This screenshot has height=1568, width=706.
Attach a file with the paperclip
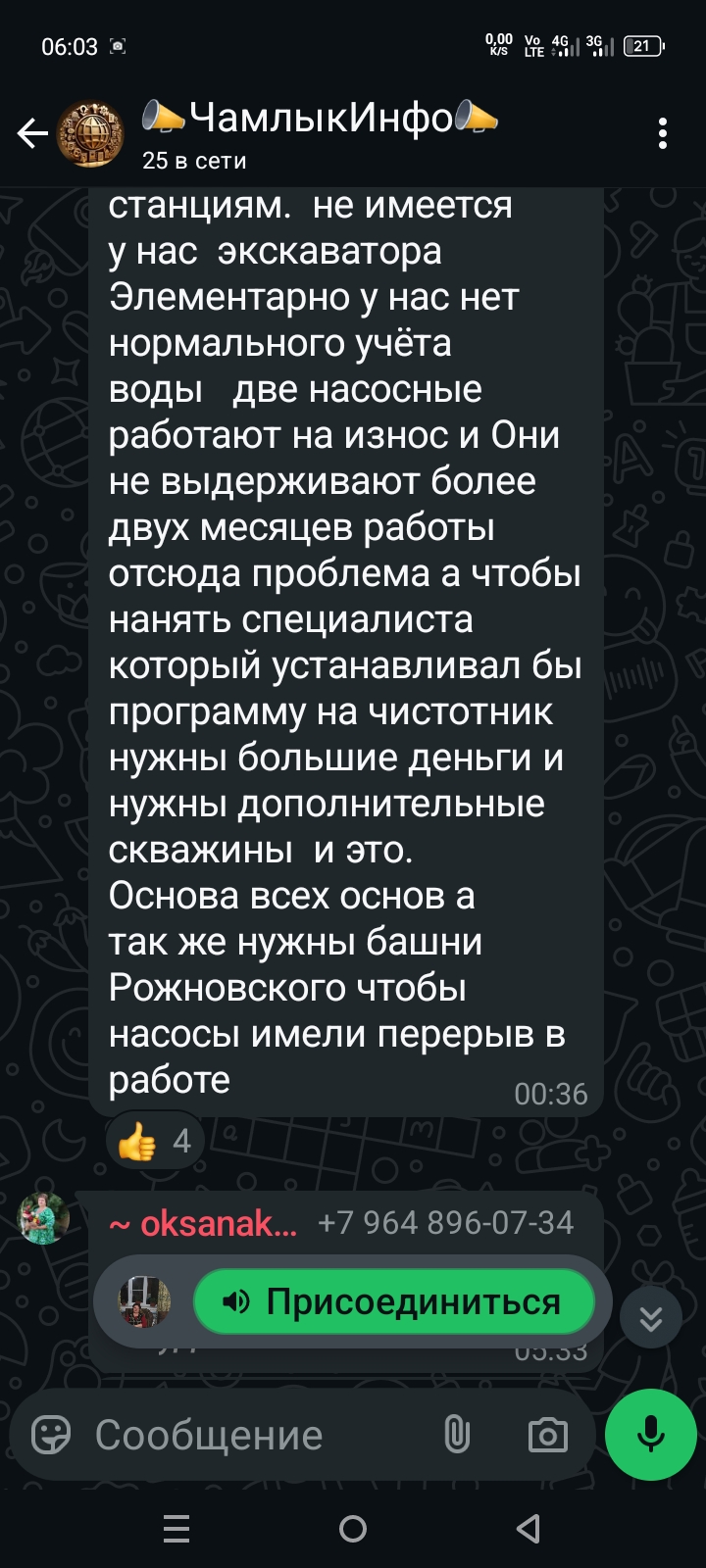[x=457, y=1436]
